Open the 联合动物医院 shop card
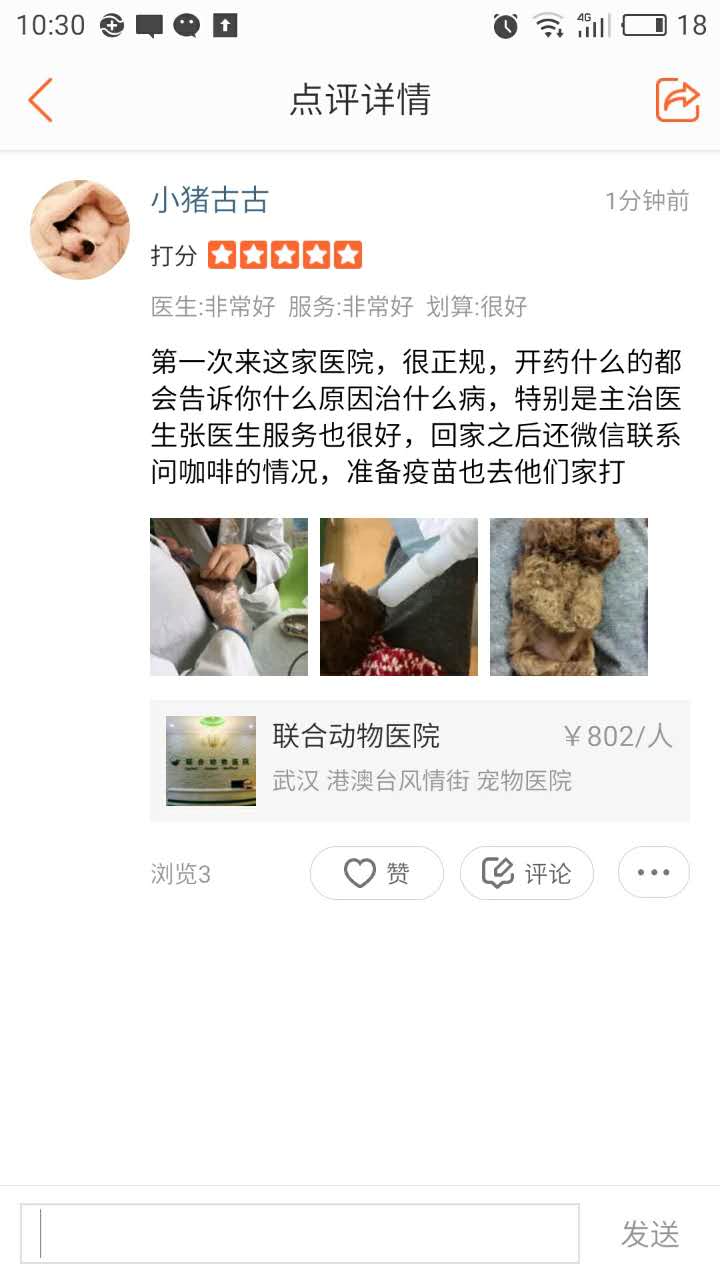Viewport: 720px width, 1280px height. point(420,761)
